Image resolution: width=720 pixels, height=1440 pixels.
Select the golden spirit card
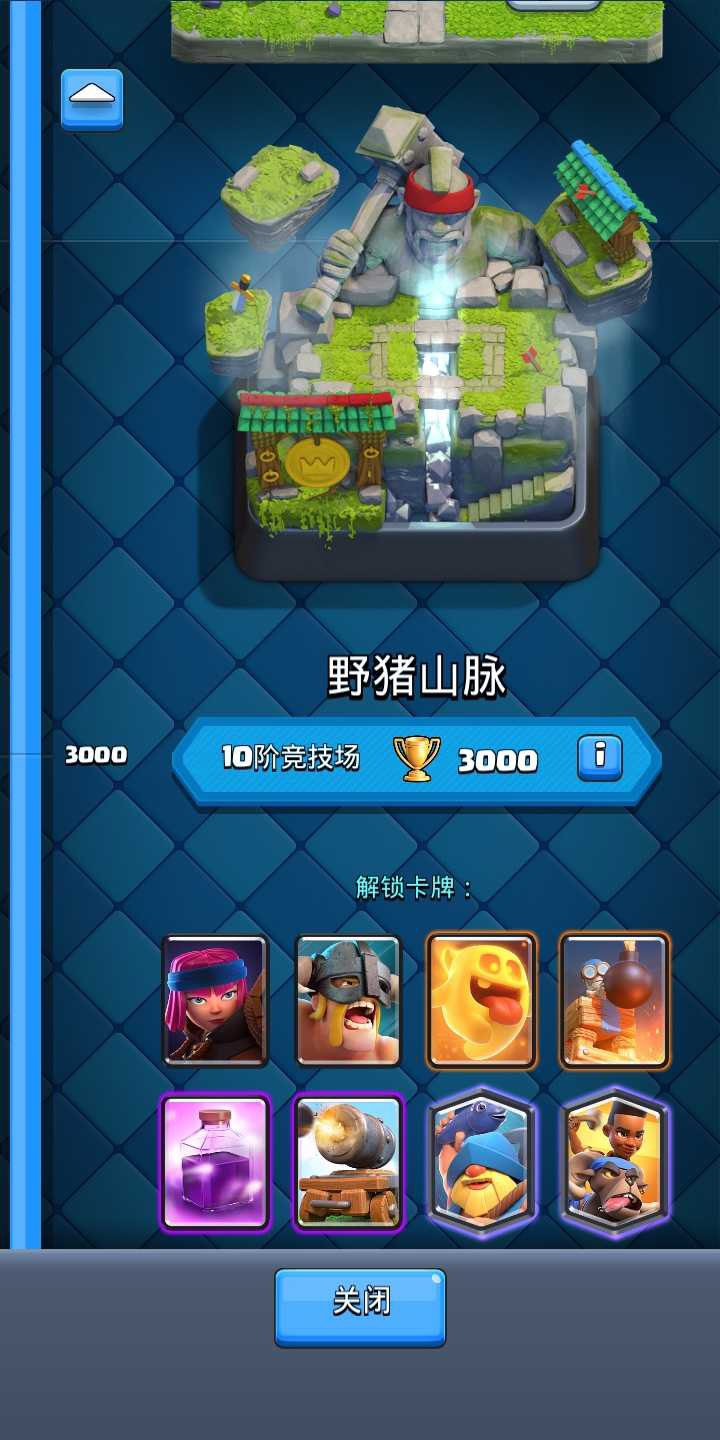[x=482, y=1001]
